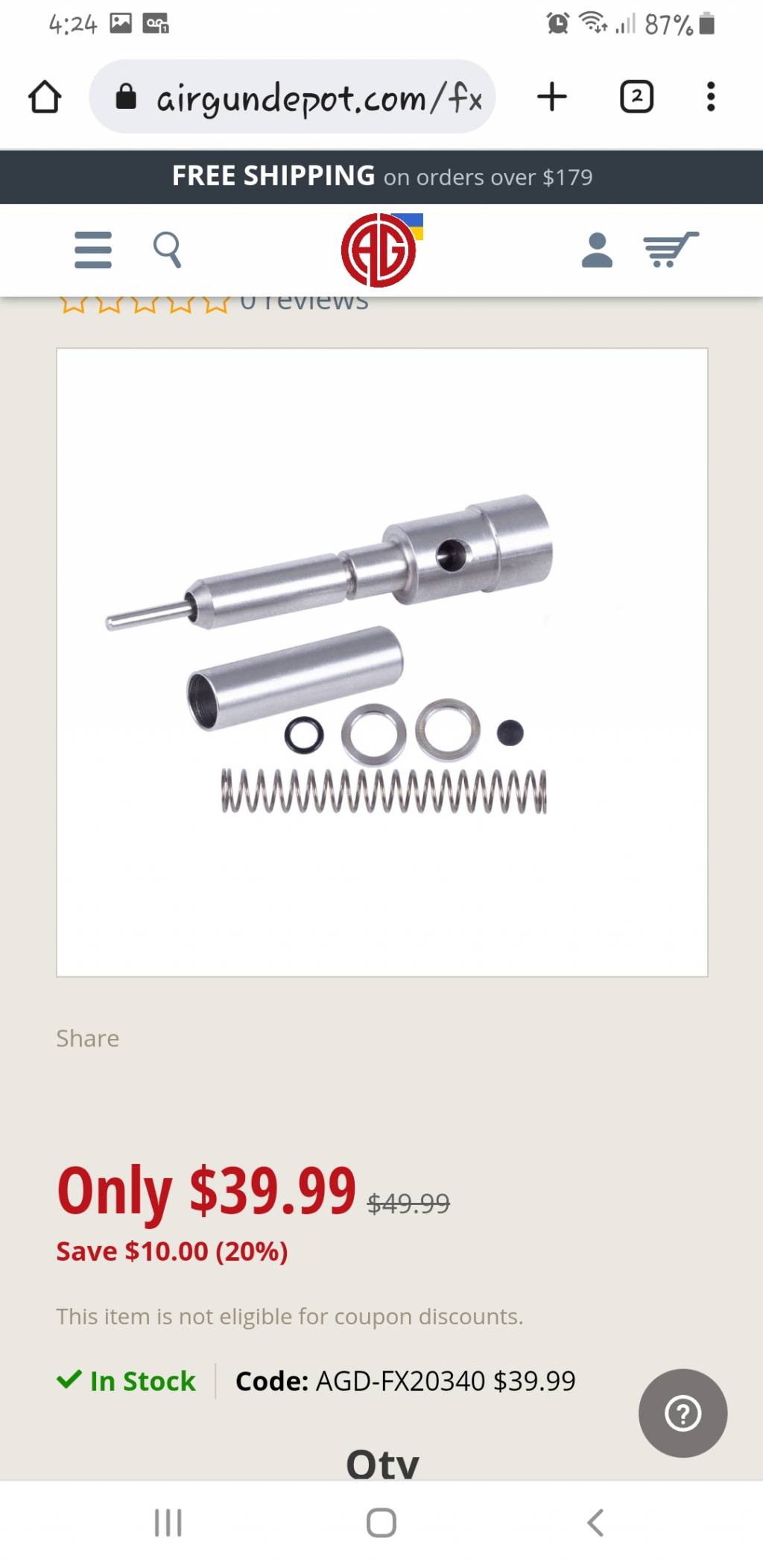This screenshot has height=1568, width=763.
Task: Go to Airgun Depot homepage via logo
Action: (x=379, y=250)
